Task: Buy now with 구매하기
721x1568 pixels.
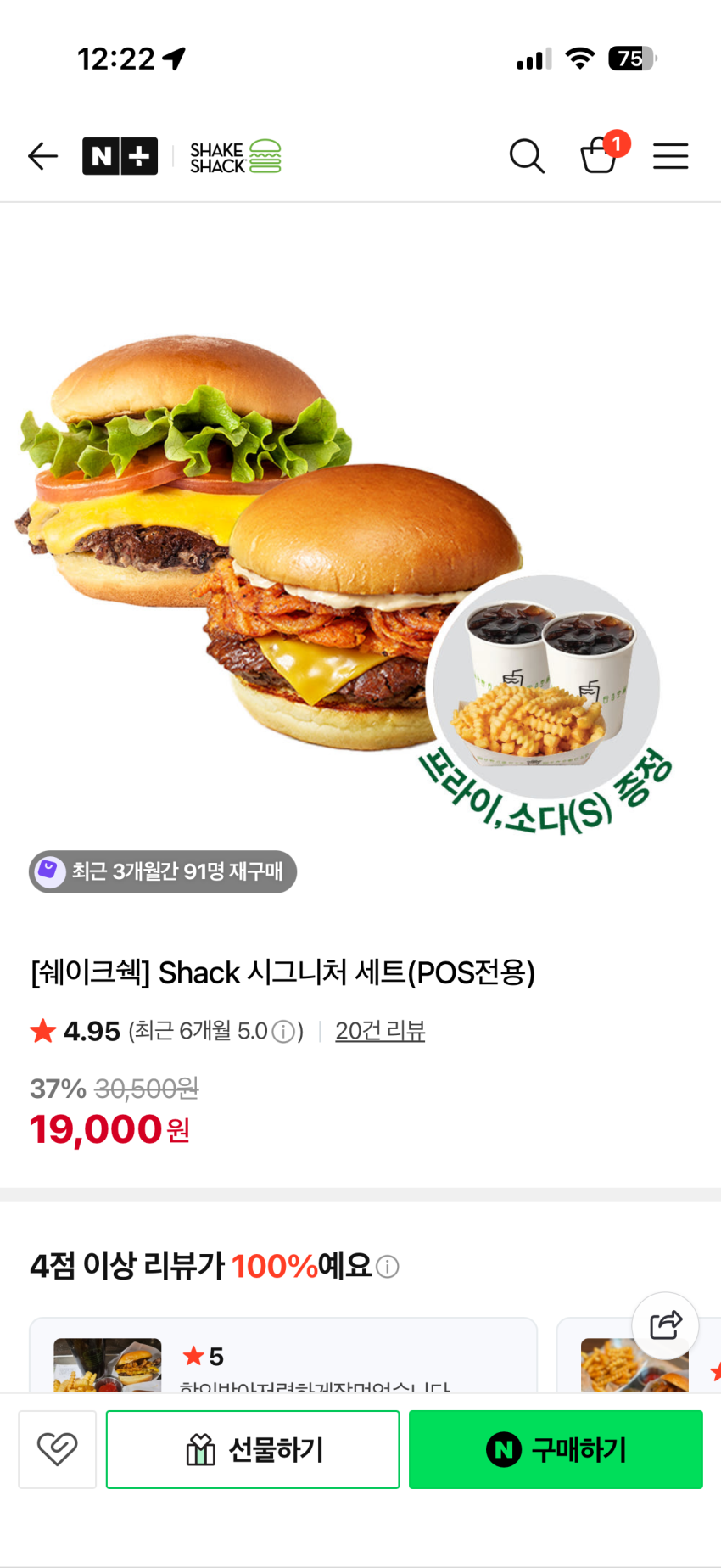Action: [556, 1449]
